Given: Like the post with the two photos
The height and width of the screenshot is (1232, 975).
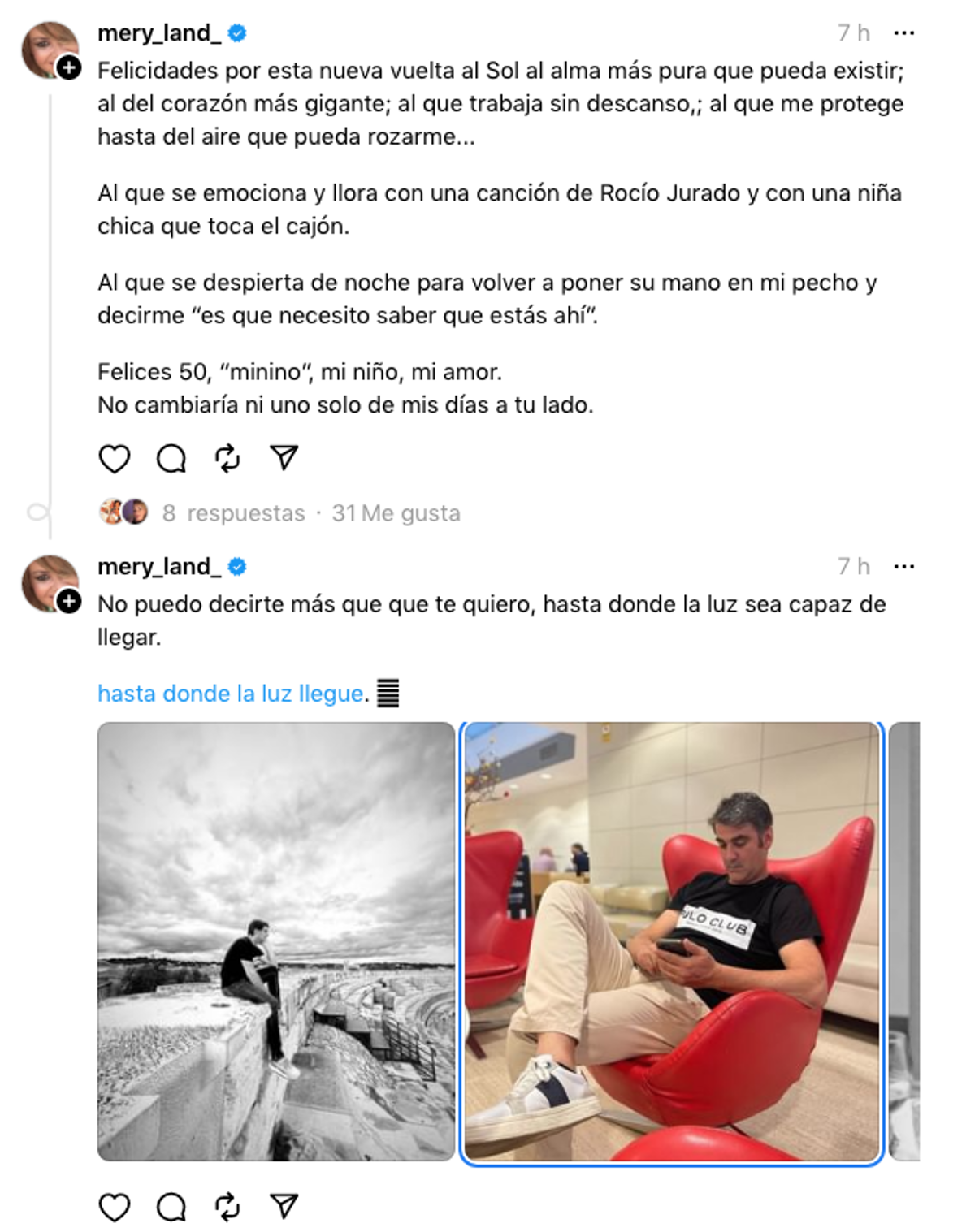Looking at the screenshot, I should pyautogui.click(x=114, y=1207).
